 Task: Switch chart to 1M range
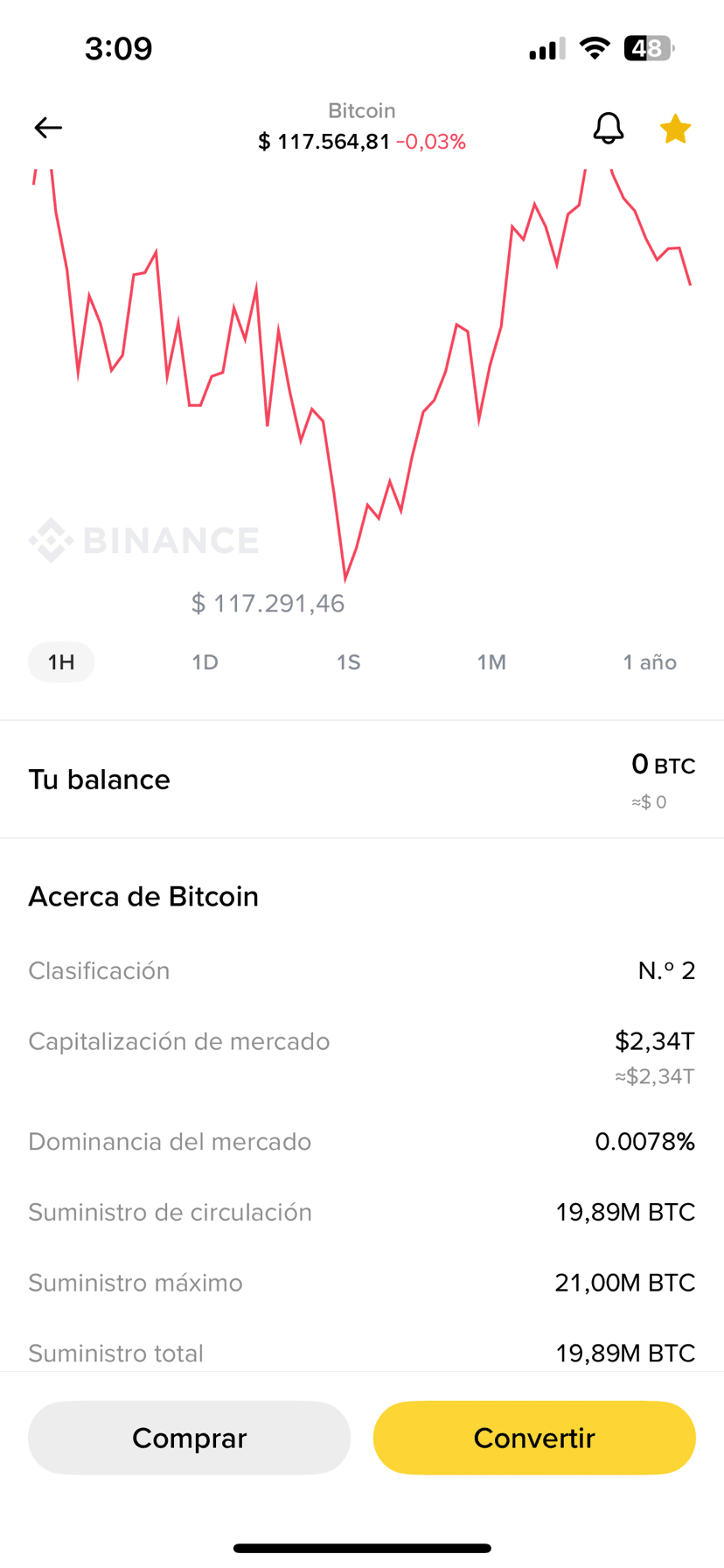click(491, 662)
